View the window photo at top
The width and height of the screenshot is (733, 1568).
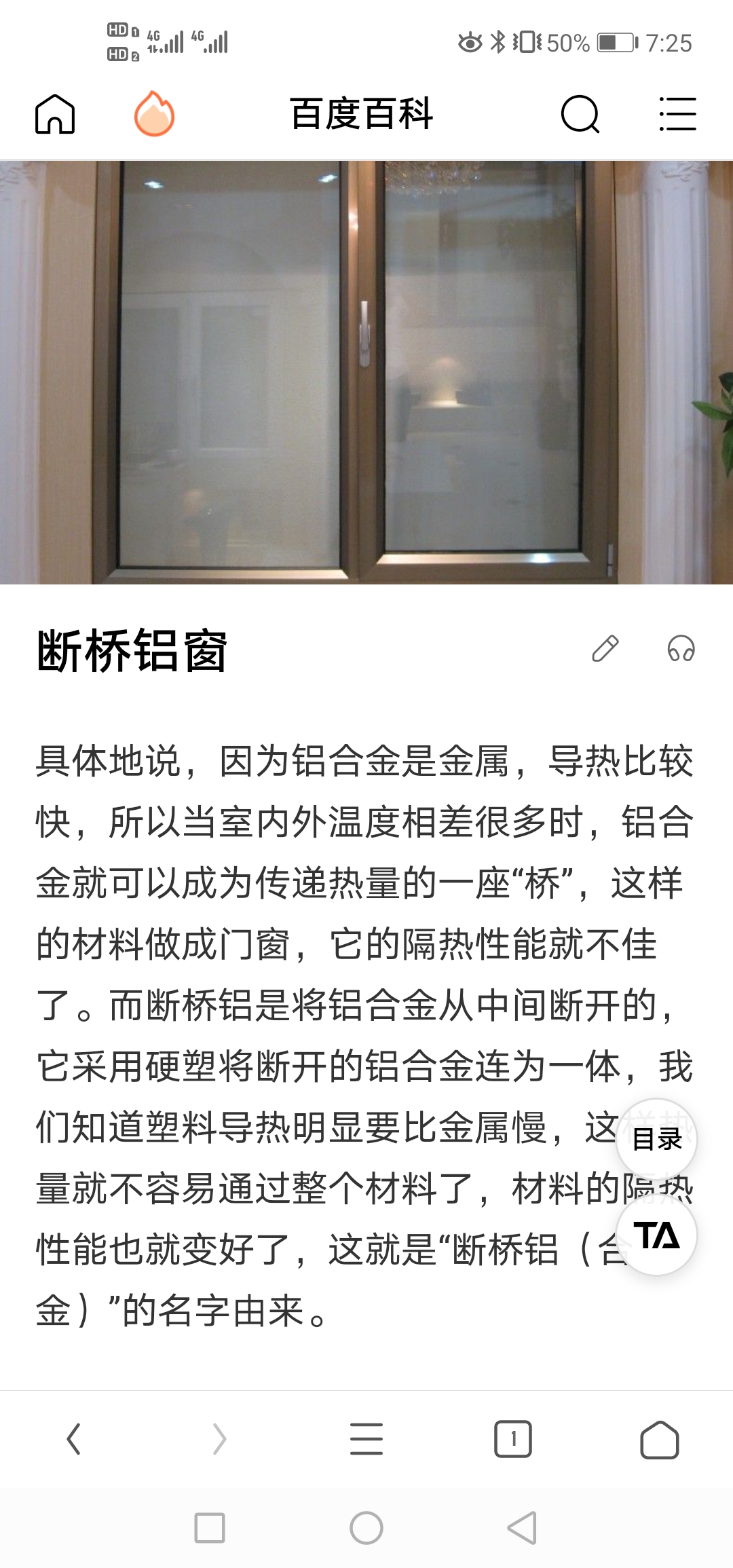(x=366, y=372)
